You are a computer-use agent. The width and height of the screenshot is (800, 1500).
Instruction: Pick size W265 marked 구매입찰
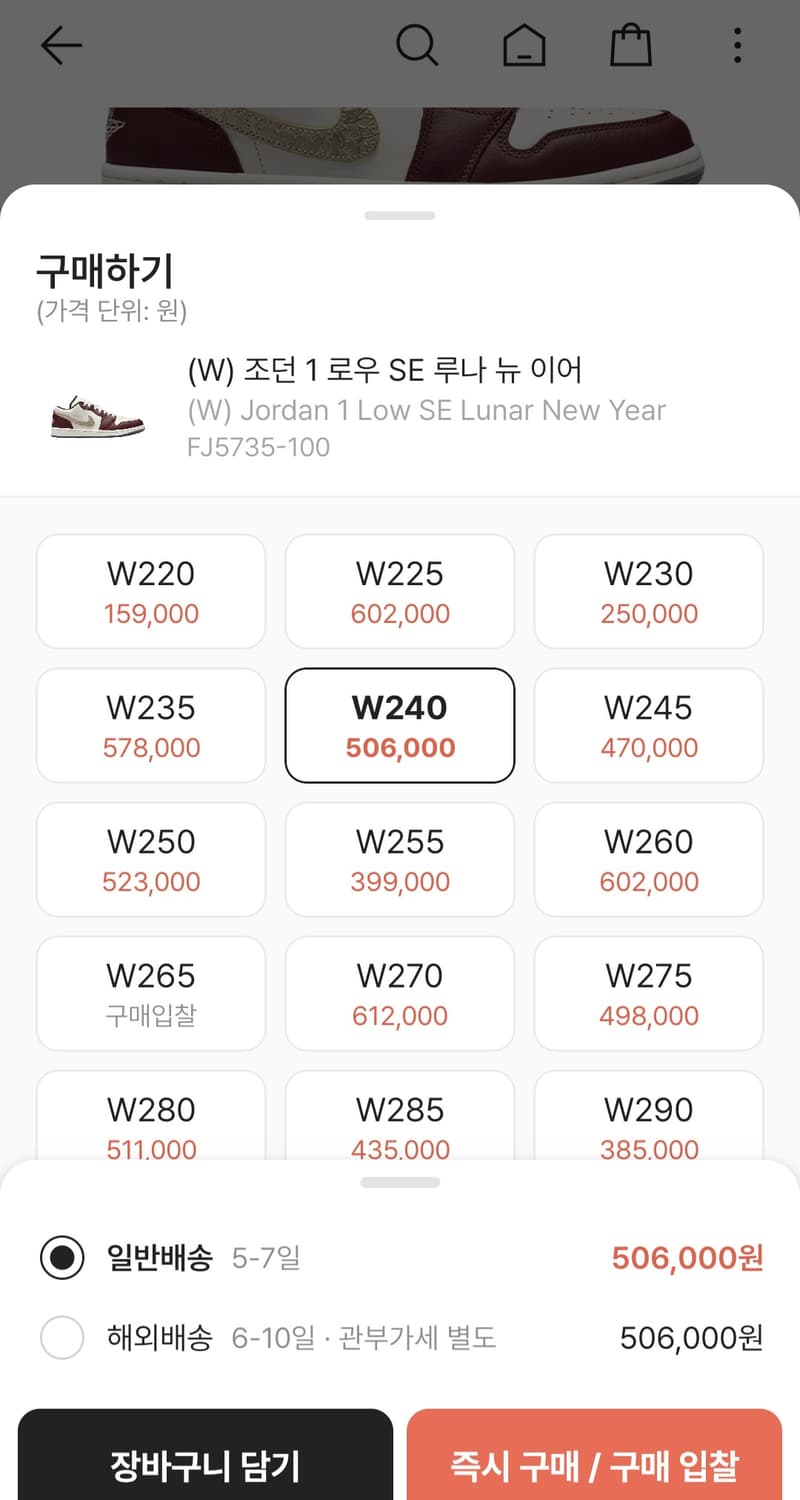[x=150, y=992]
